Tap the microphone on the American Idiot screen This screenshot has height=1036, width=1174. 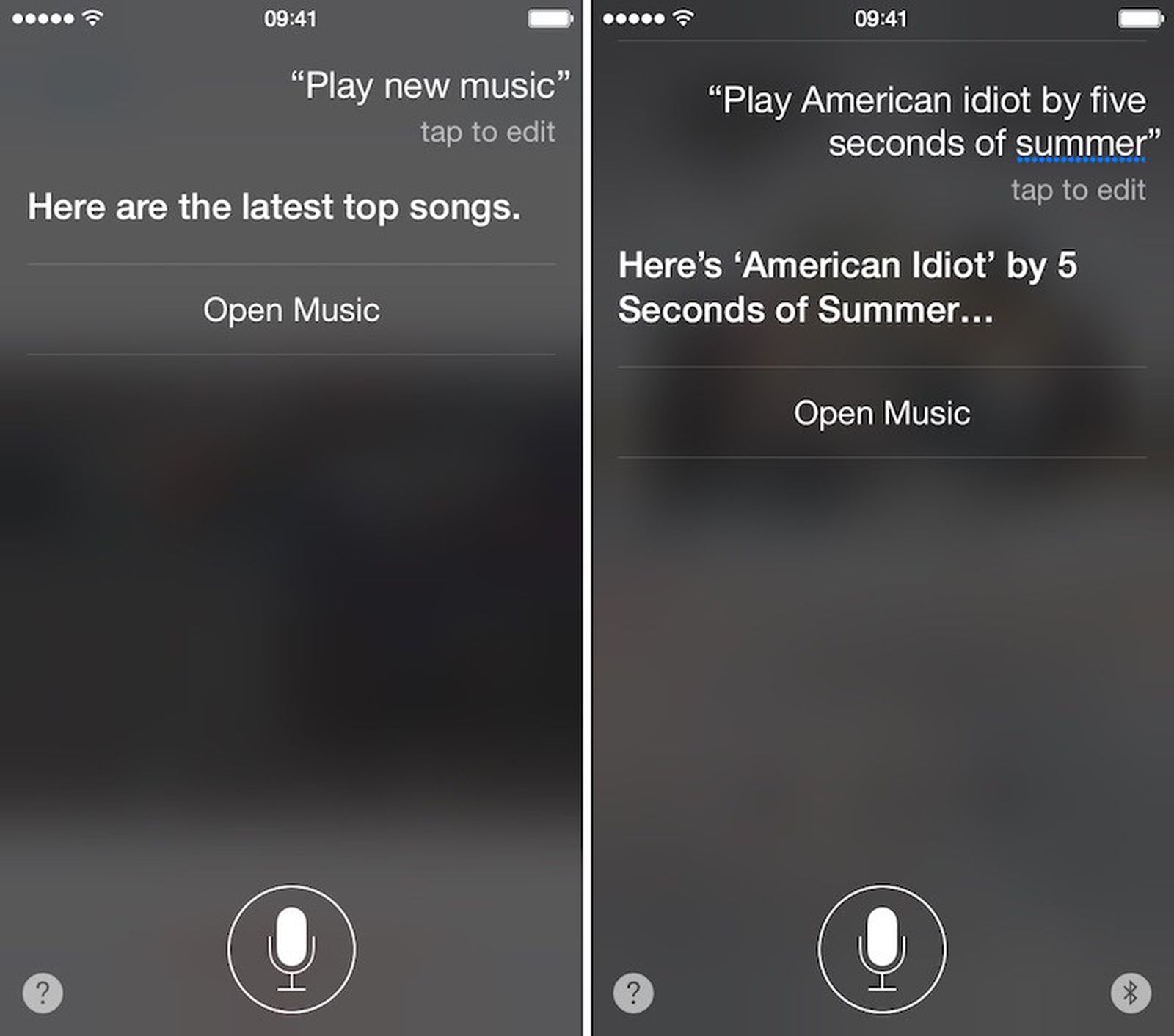click(882, 949)
